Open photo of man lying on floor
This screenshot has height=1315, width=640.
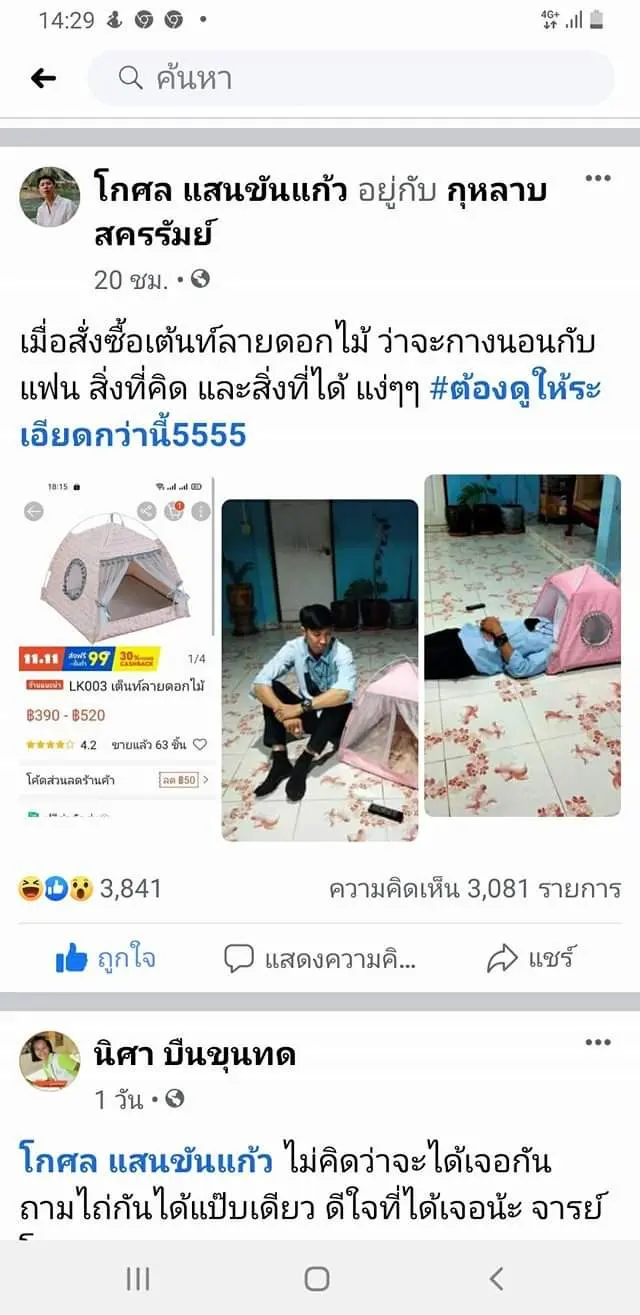[522, 645]
